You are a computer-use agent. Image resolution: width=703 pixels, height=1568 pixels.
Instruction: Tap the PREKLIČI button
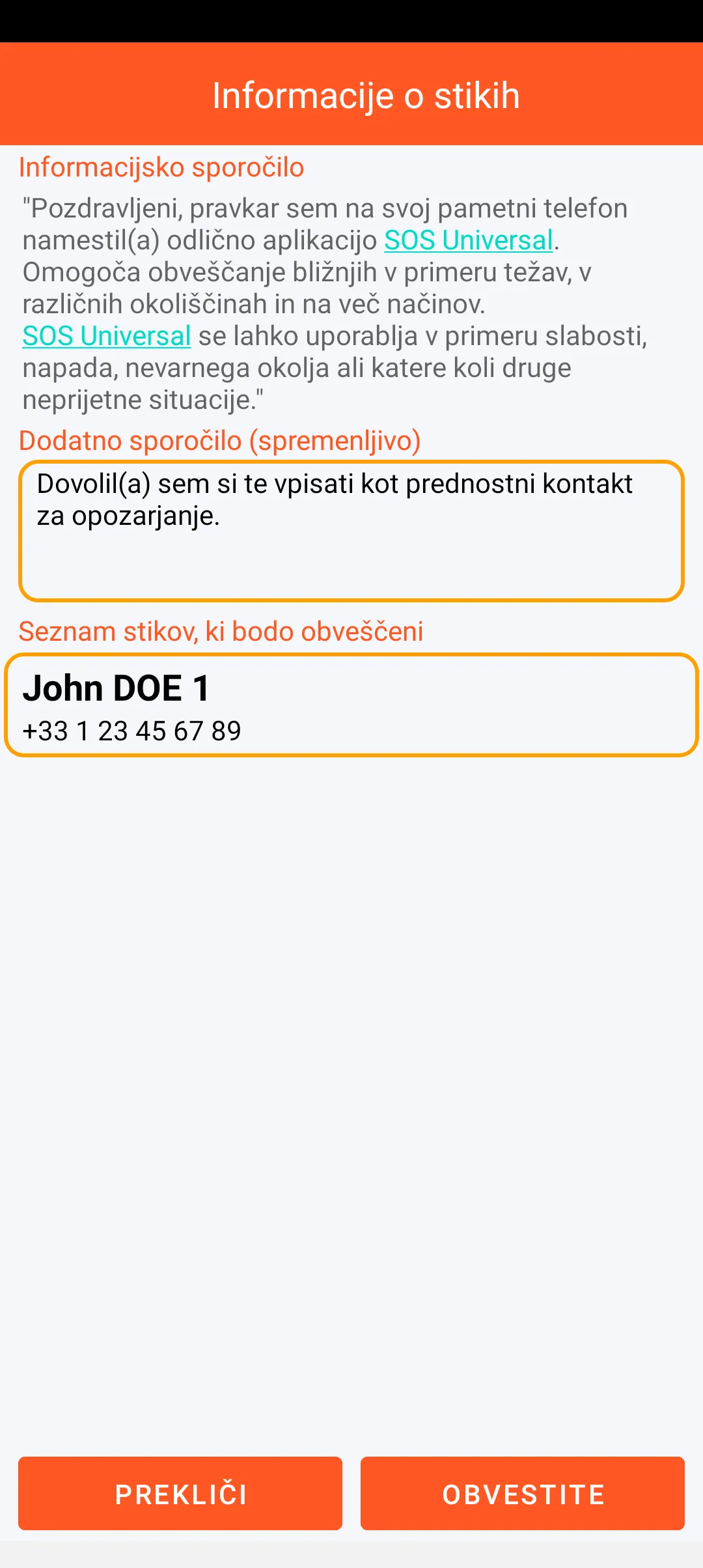(180, 1493)
